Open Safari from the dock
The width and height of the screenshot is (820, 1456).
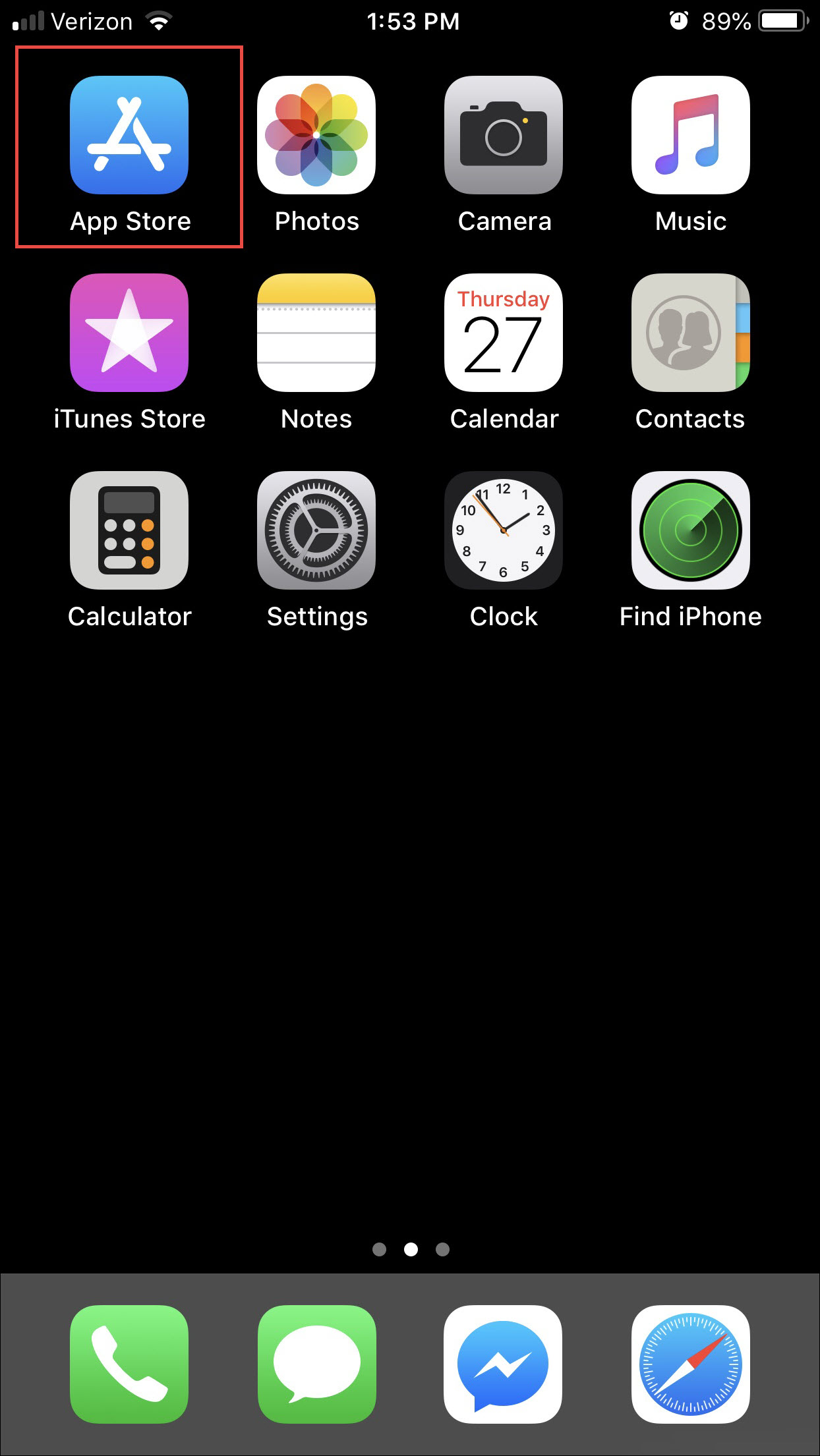[x=690, y=1363]
